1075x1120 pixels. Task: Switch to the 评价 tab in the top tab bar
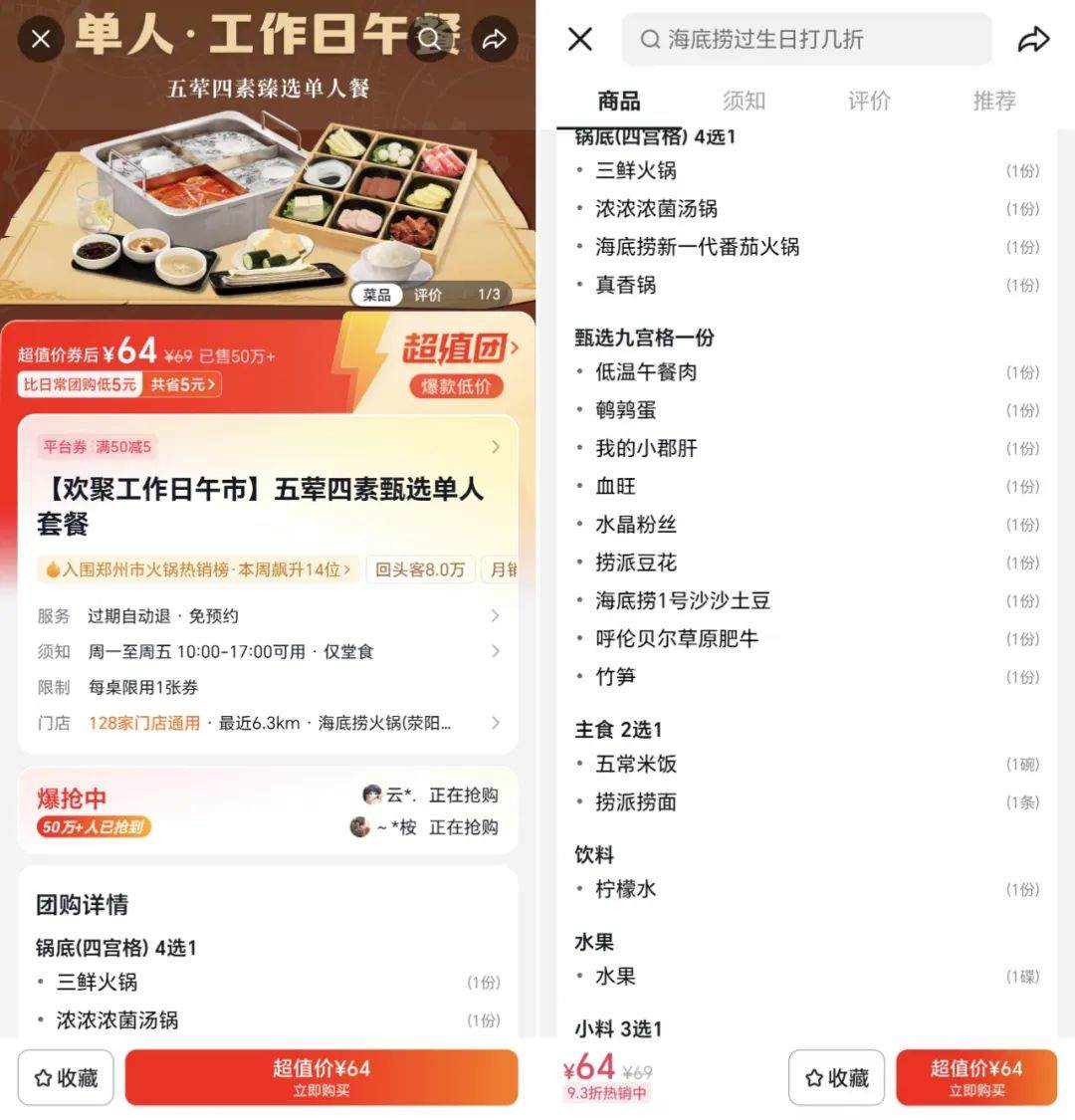tap(869, 101)
